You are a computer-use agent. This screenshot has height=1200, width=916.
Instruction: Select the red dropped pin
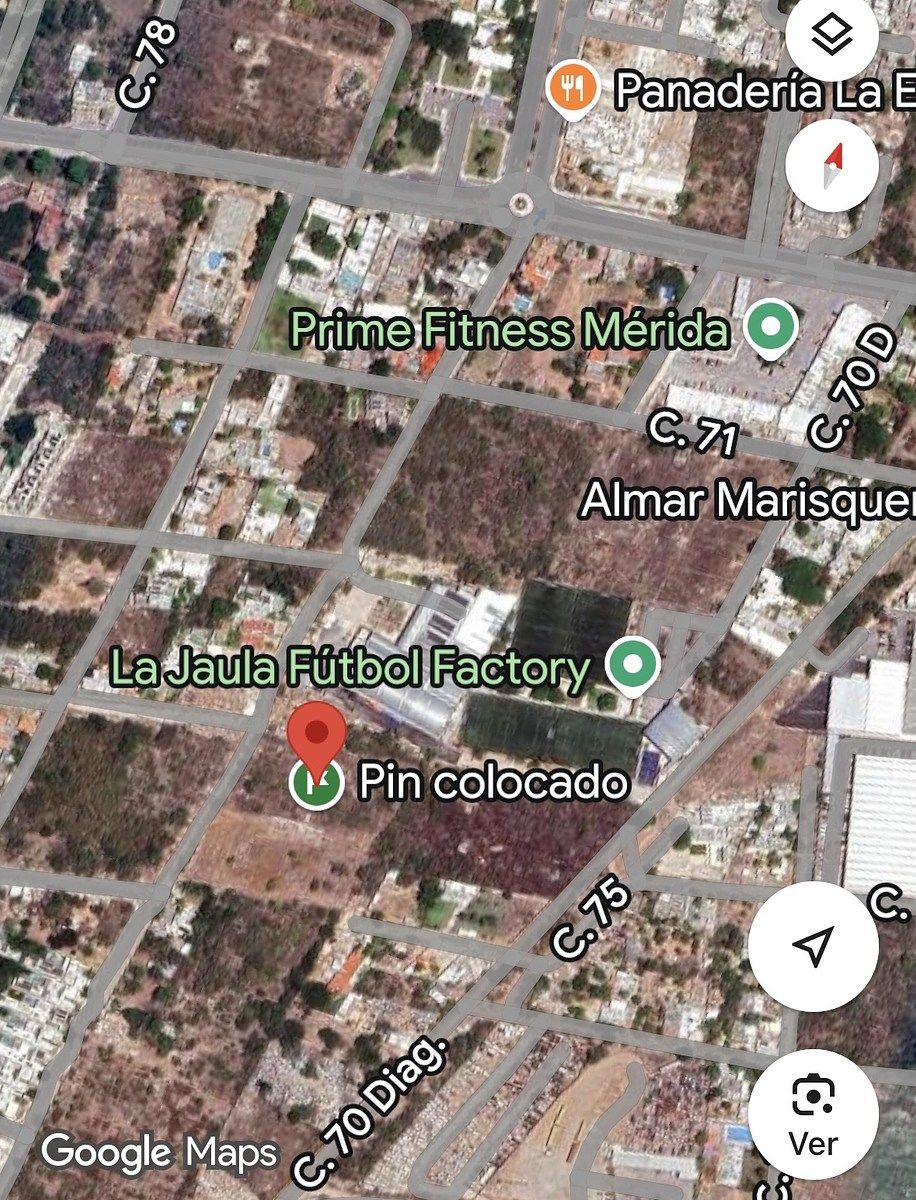(317, 738)
